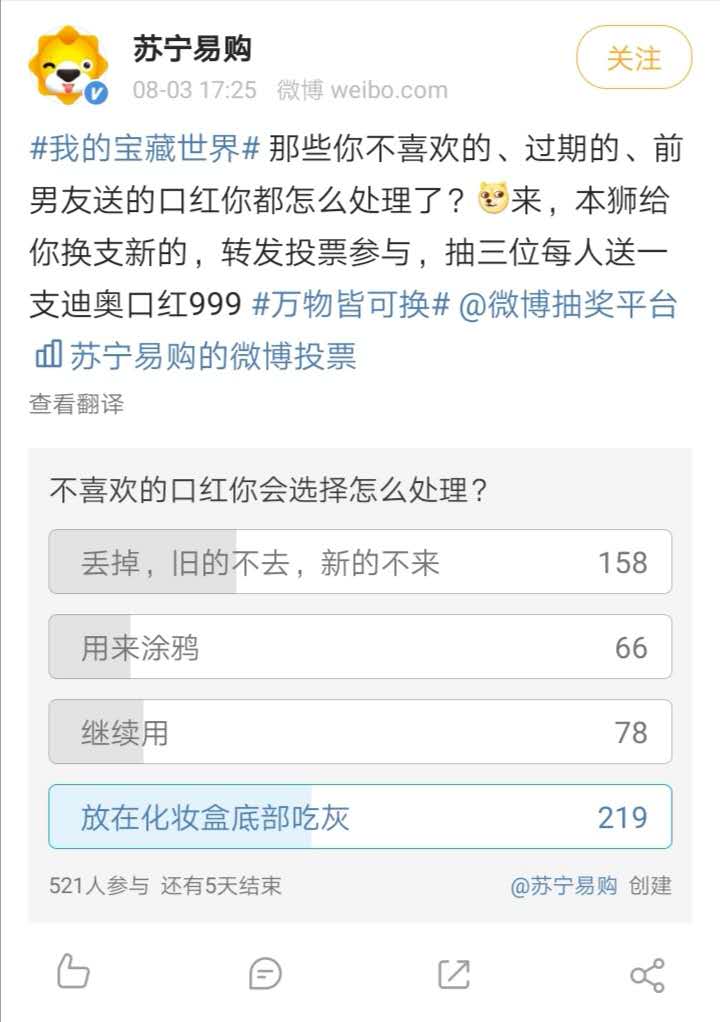
Task: Visit the @微博抽奖平台 mention
Action: coord(568,305)
